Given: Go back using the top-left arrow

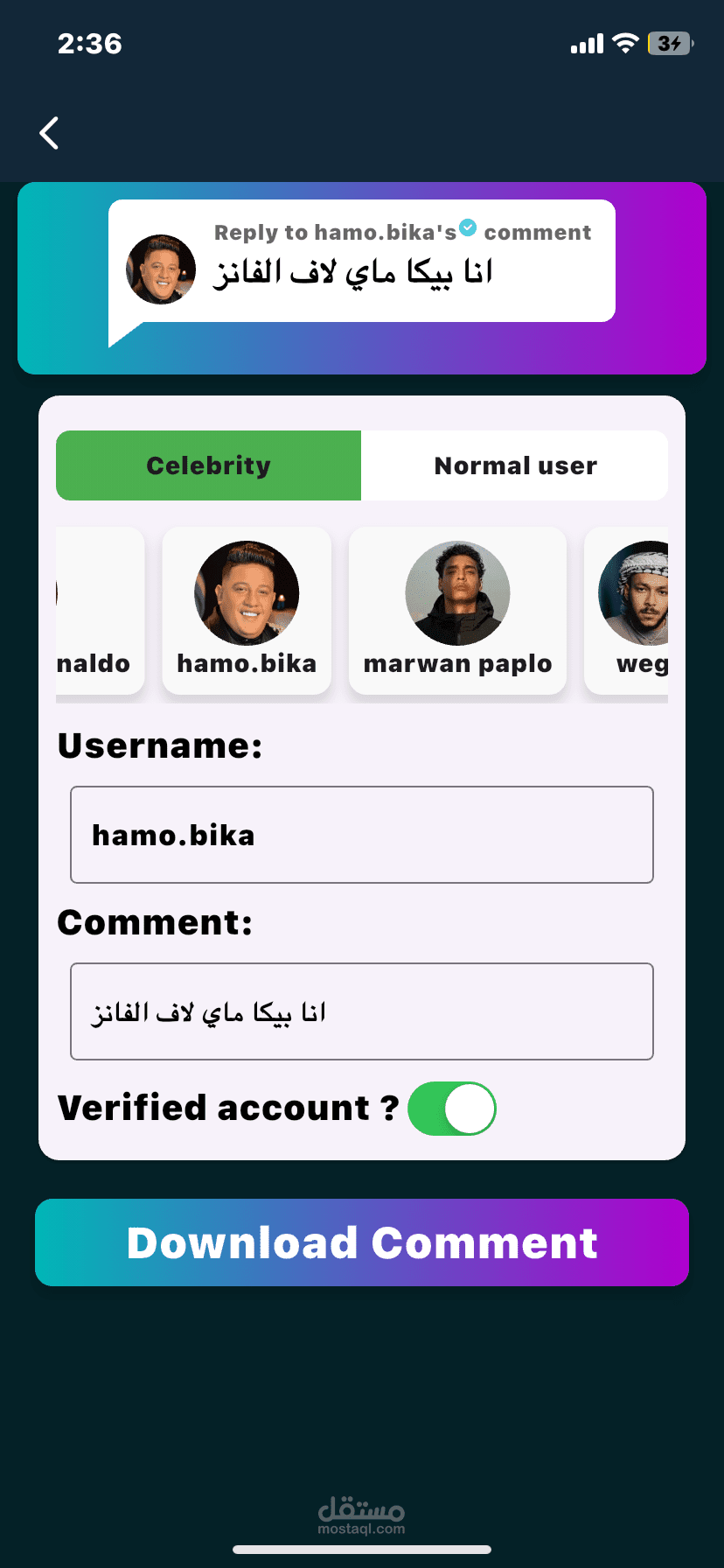Looking at the screenshot, I should tap(50, 133).
